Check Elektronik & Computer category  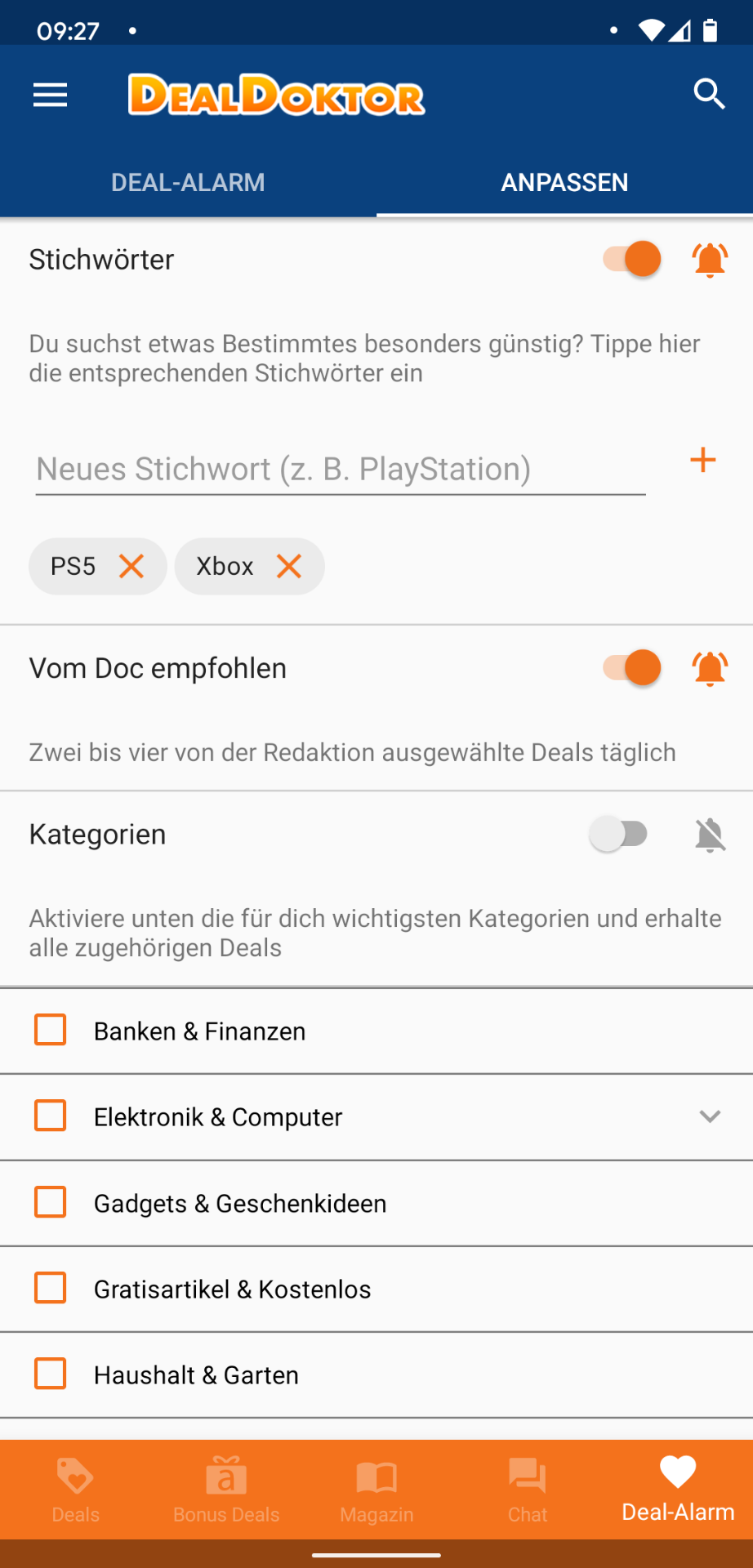pos(51,1116)
